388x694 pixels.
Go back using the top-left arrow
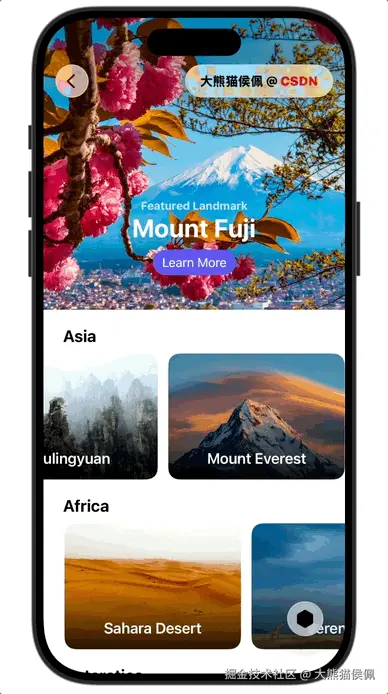72,81
